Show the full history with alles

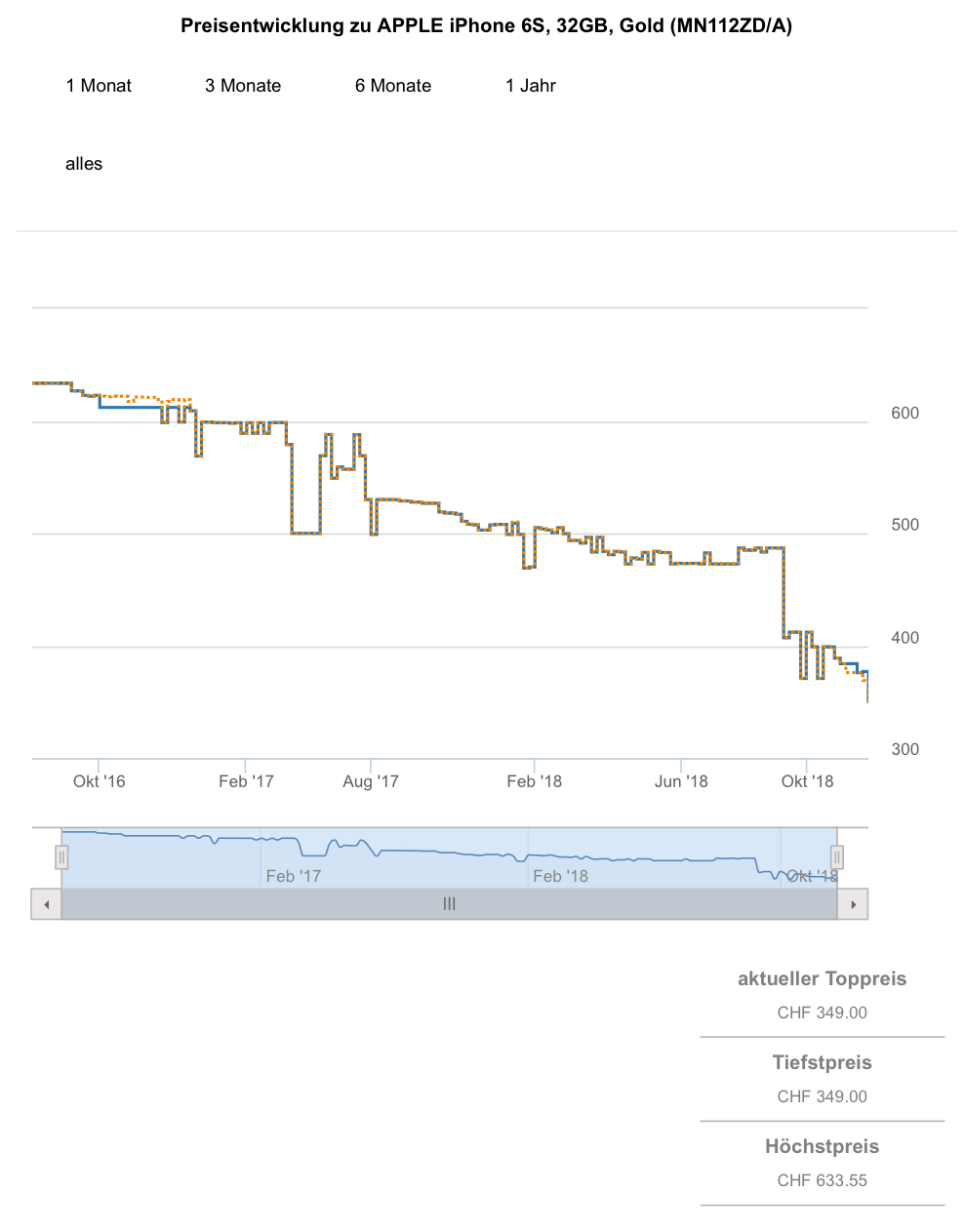(x=84, y=164)
